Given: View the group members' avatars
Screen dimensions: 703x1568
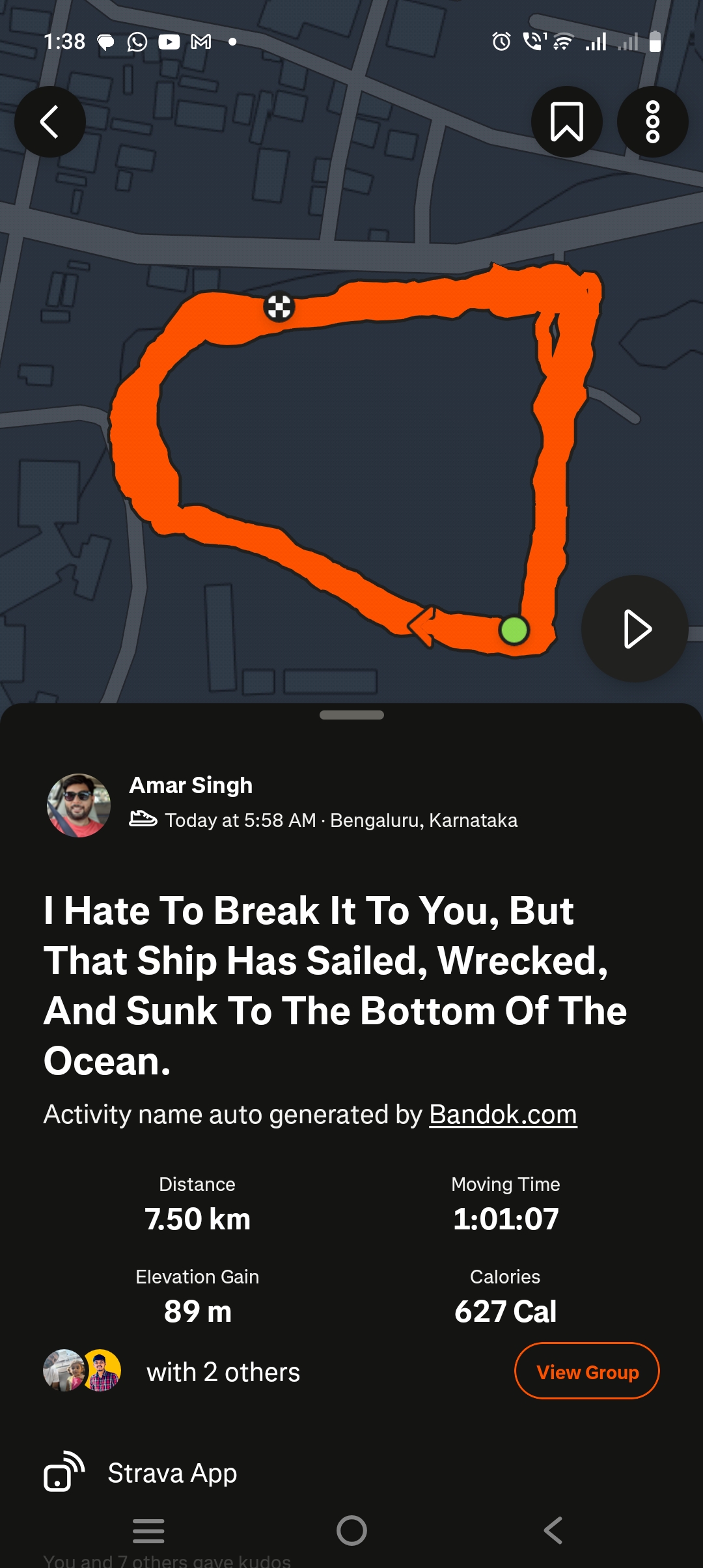Looking at the screenshot, I should click(x=82, y=1370).
